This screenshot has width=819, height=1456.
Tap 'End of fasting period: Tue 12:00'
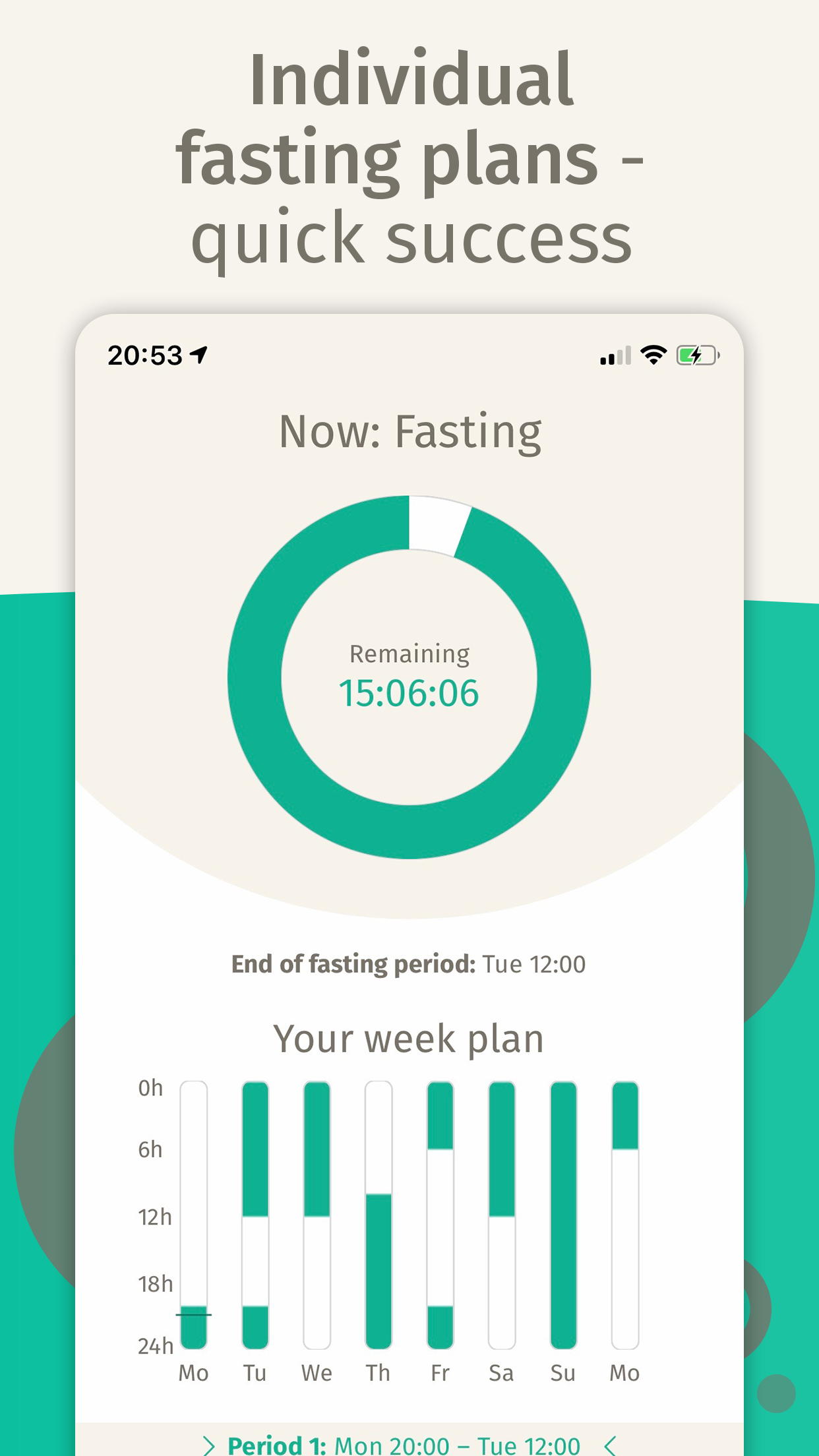(x=408, y=963)
